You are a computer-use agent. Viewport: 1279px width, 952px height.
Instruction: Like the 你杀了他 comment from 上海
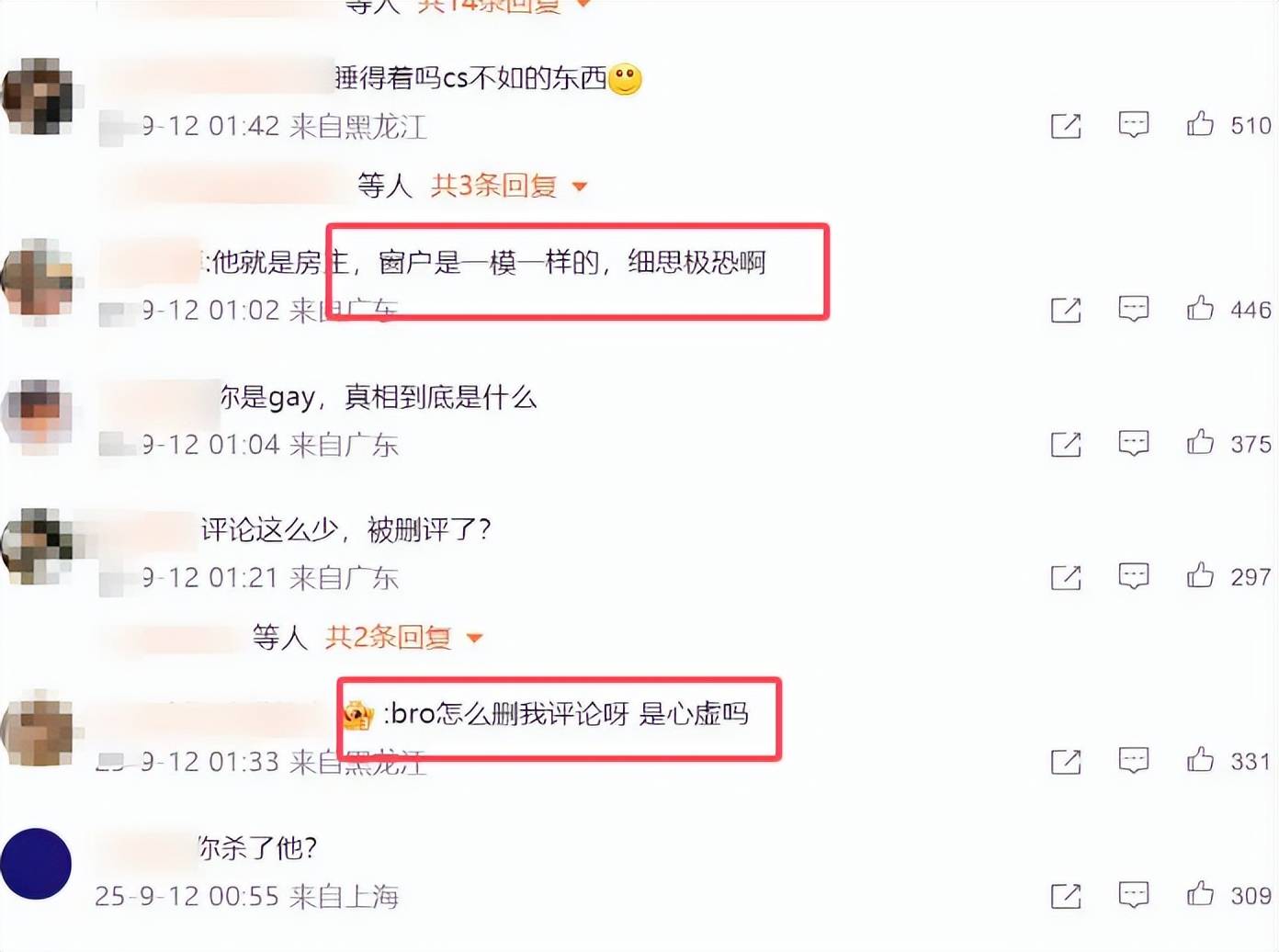[1200, 894]
